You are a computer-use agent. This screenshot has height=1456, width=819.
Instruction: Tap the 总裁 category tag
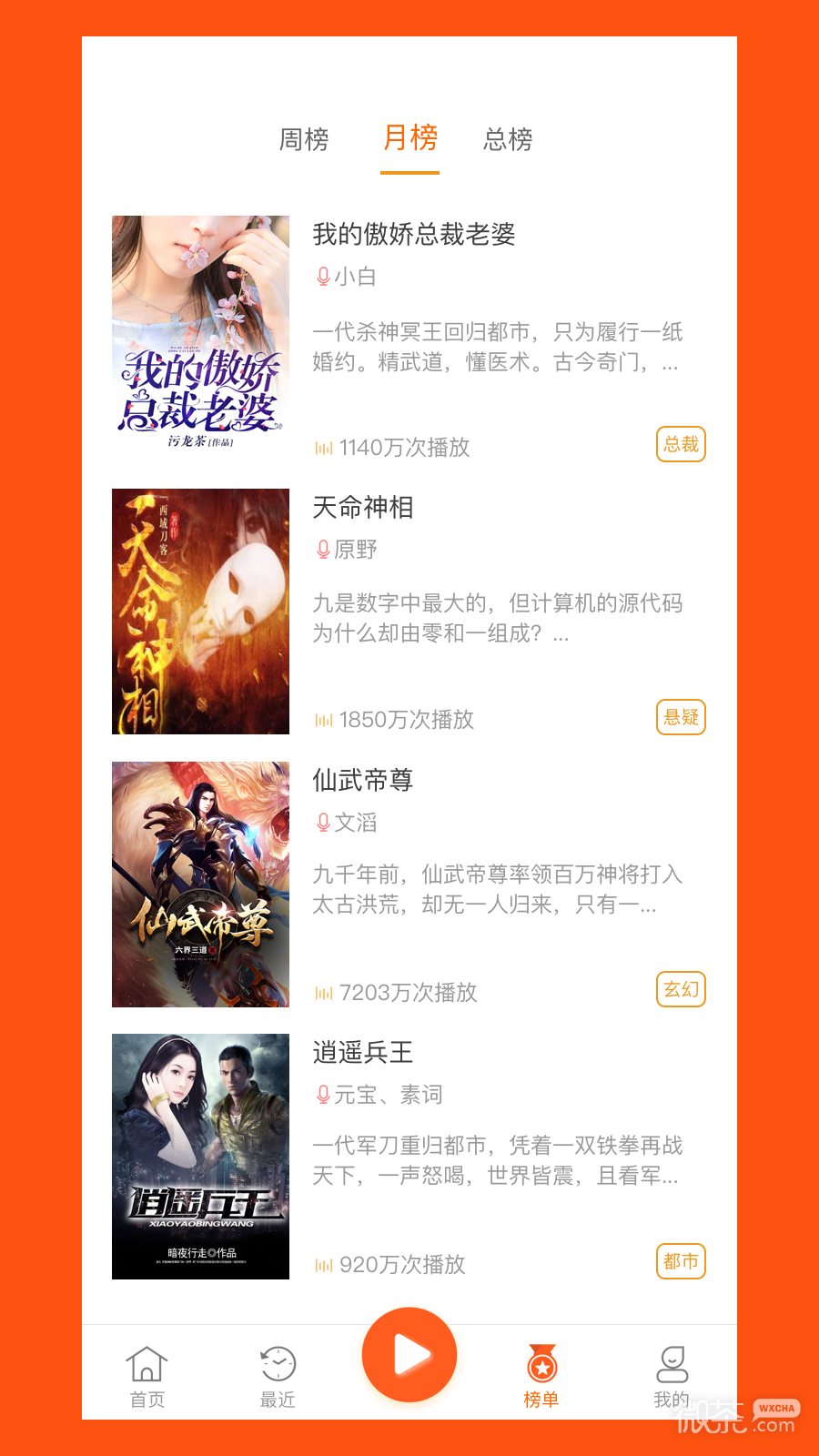coord(681,444)
